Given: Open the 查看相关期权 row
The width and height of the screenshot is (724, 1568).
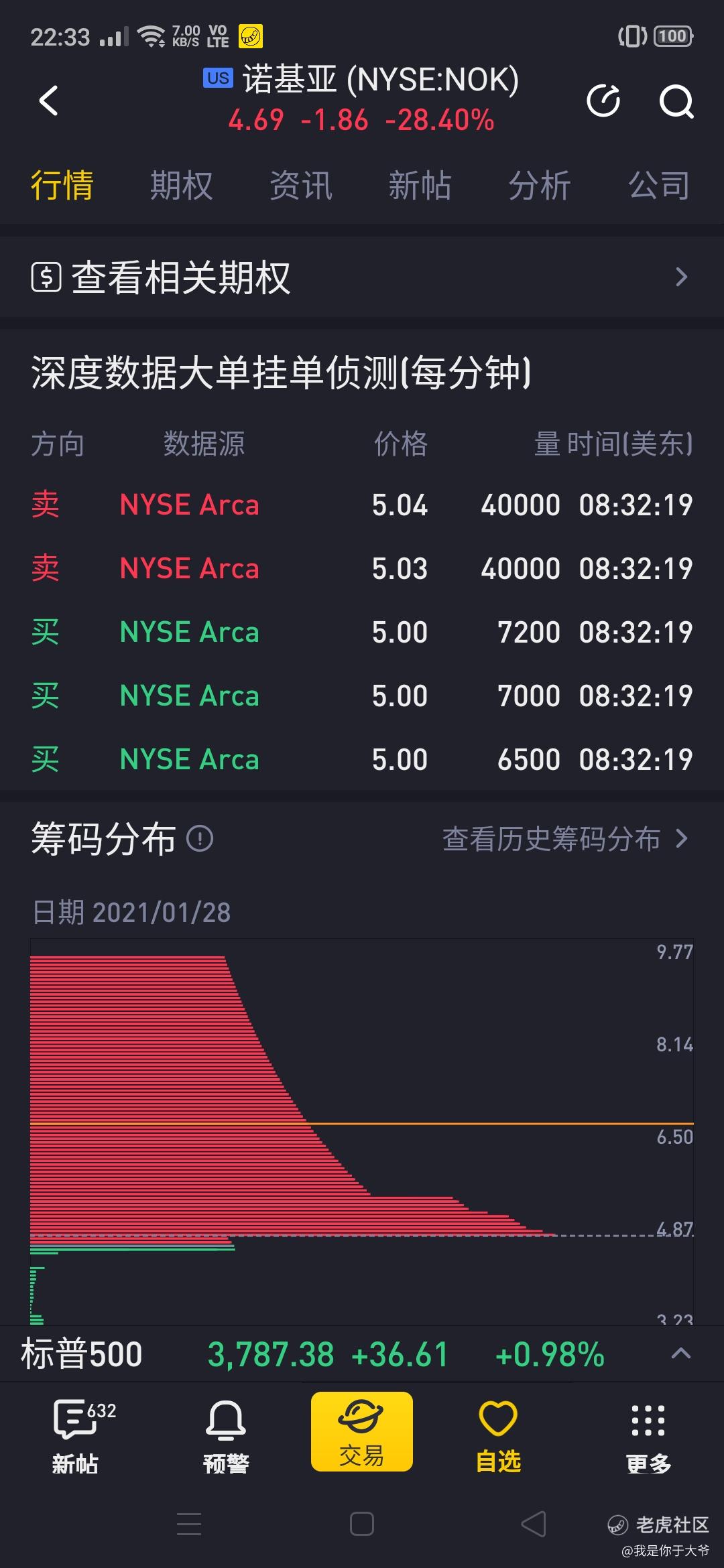Looking at the screenshot, I should [362, 277].
